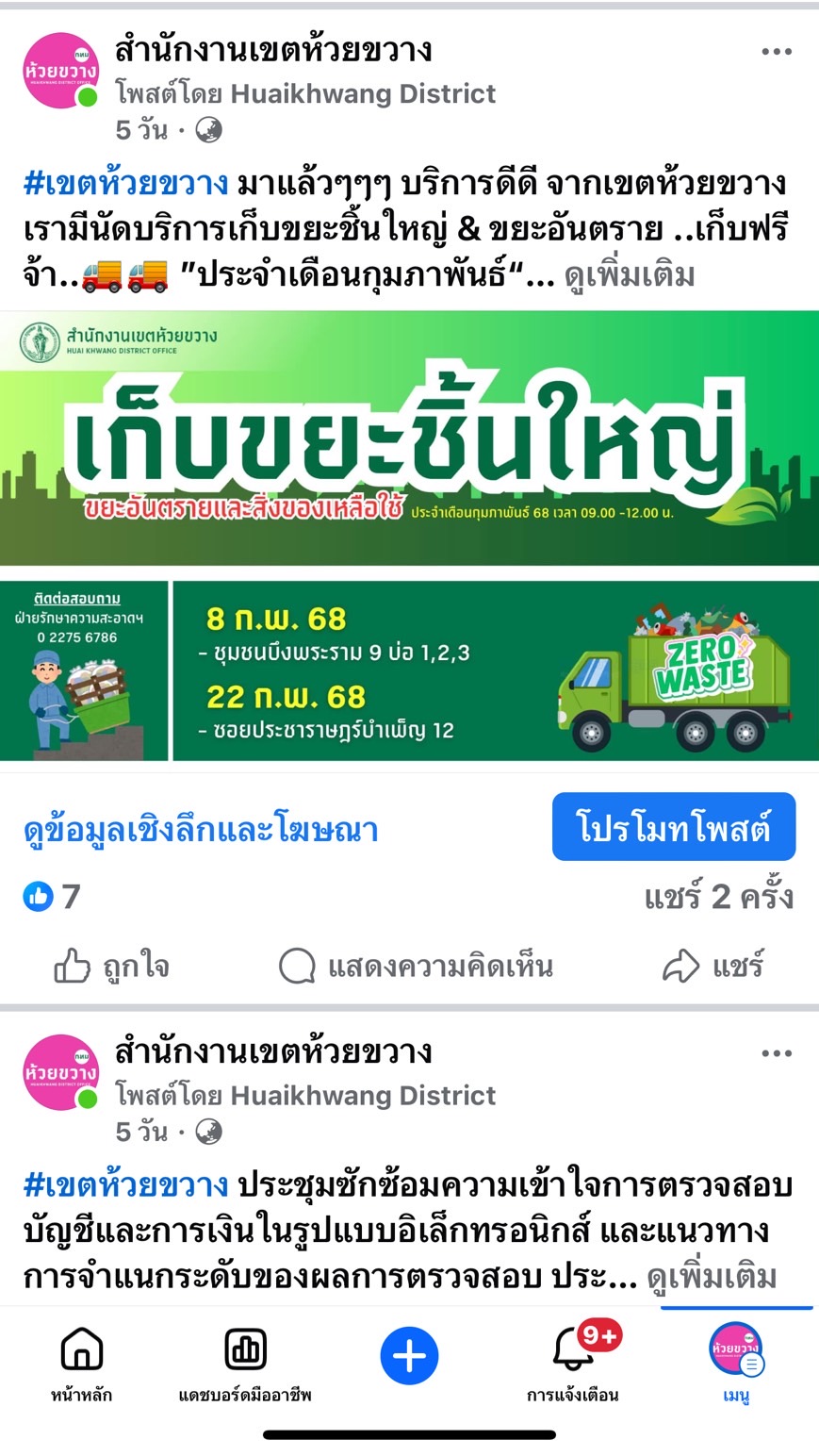
Task: Open the page avatar on the second post
Action: tap(61, 1072)
